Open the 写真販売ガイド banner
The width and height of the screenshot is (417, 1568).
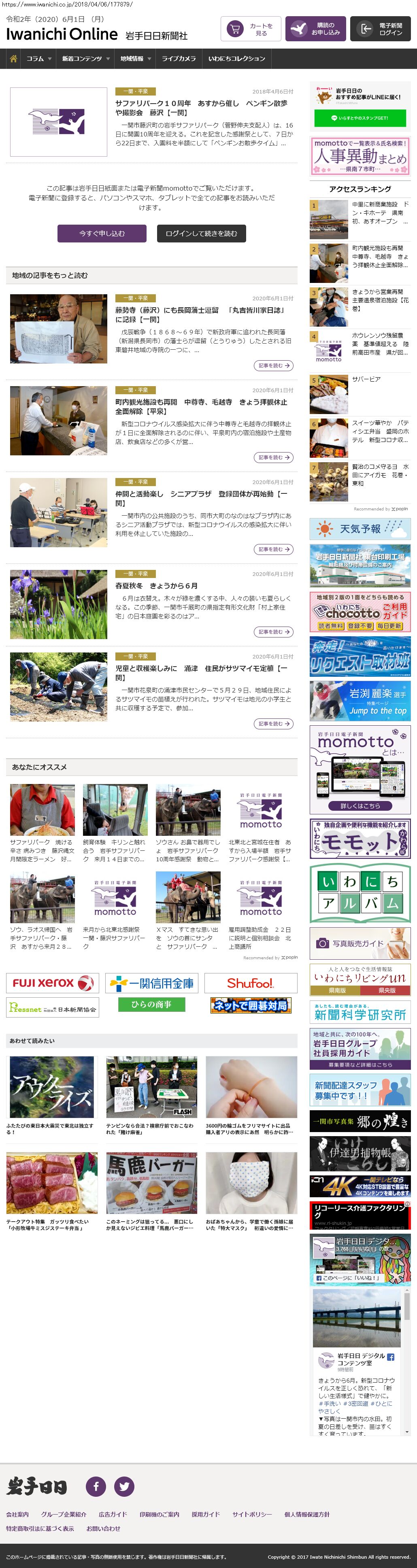[x=360, y=943]
